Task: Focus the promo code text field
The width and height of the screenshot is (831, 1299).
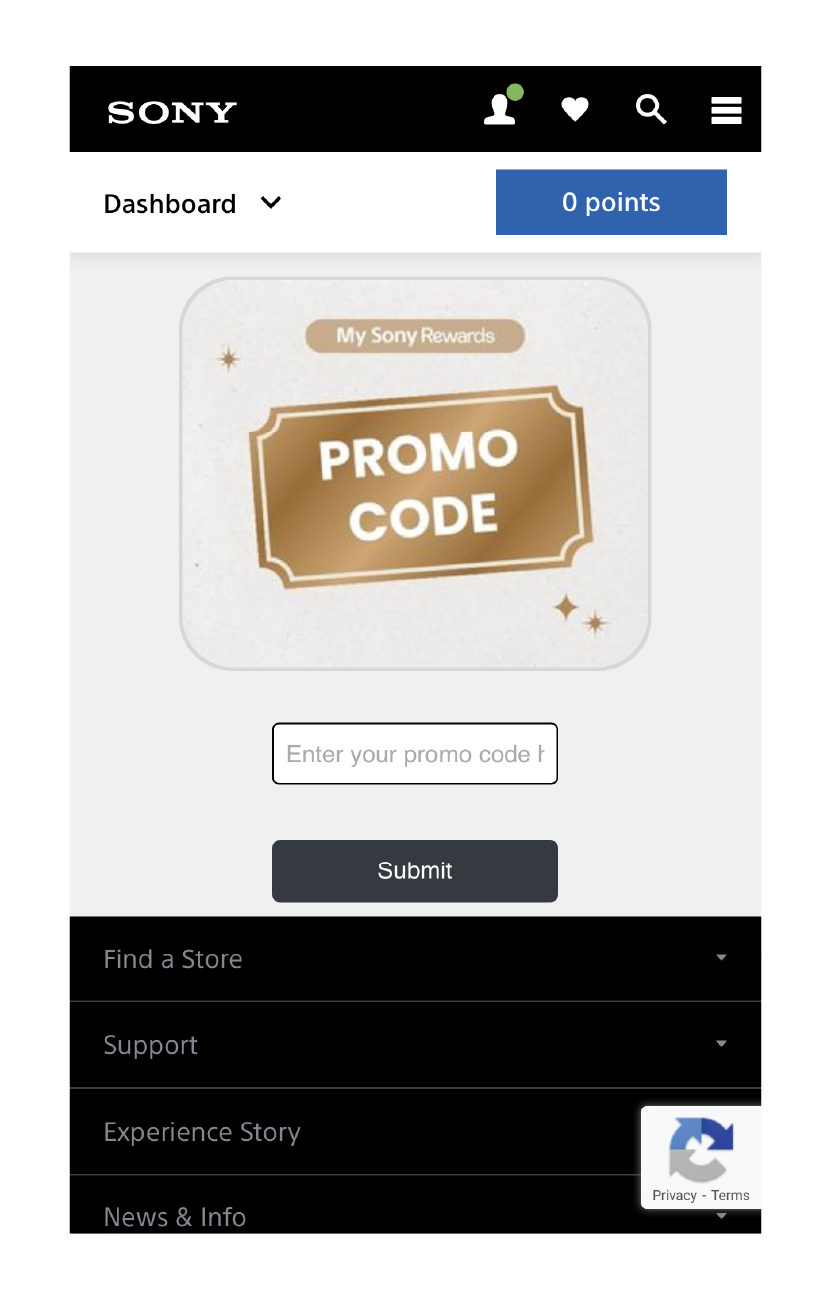Action: [414, 754]
